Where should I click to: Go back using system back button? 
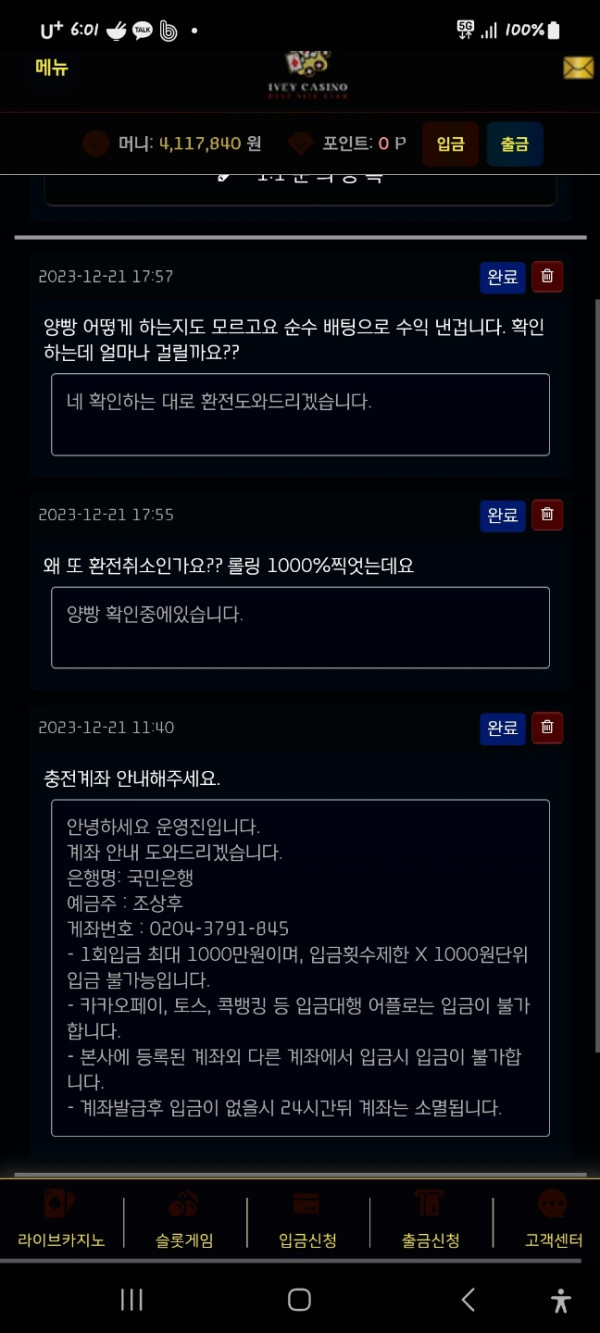click(467, 1299)
